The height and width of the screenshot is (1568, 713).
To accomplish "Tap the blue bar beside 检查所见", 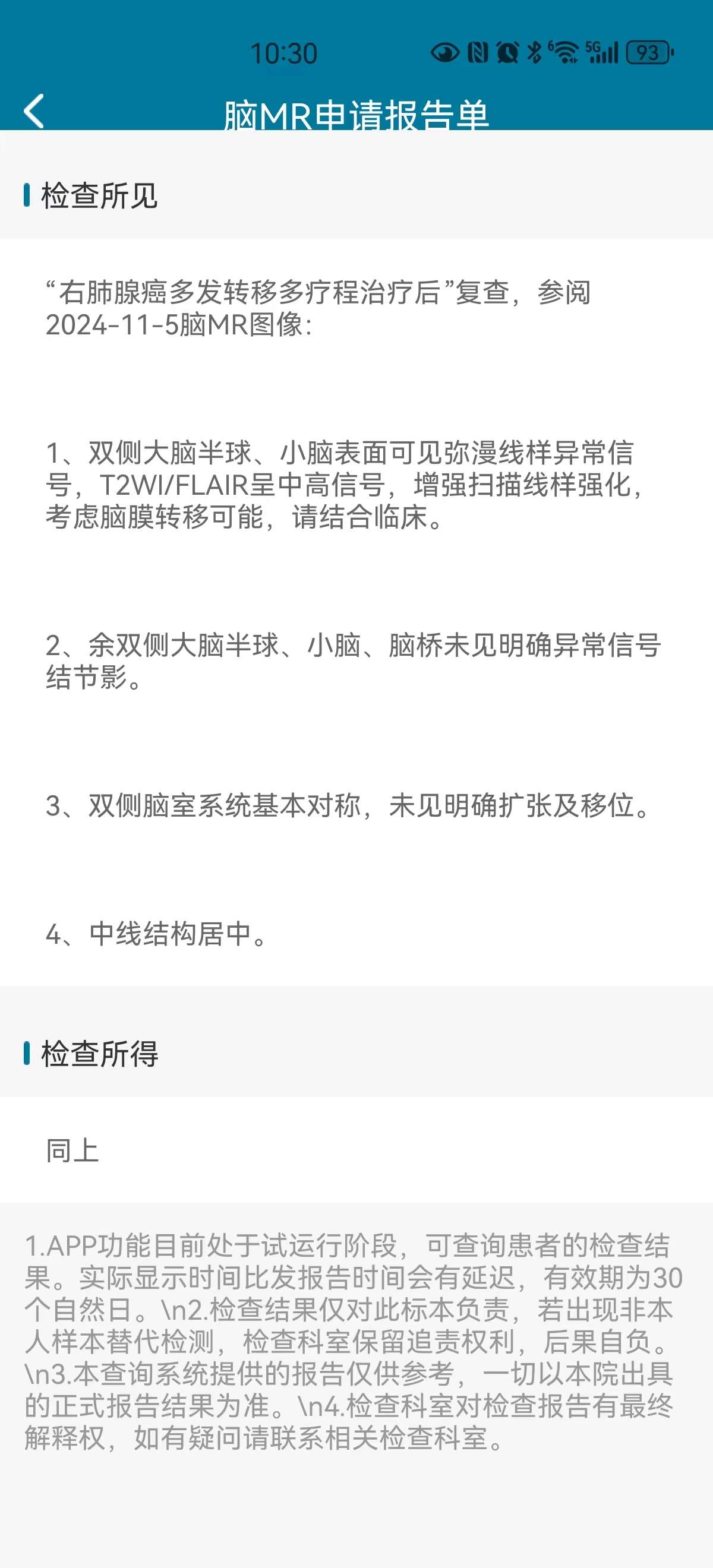I will click(x=26, y=195).
